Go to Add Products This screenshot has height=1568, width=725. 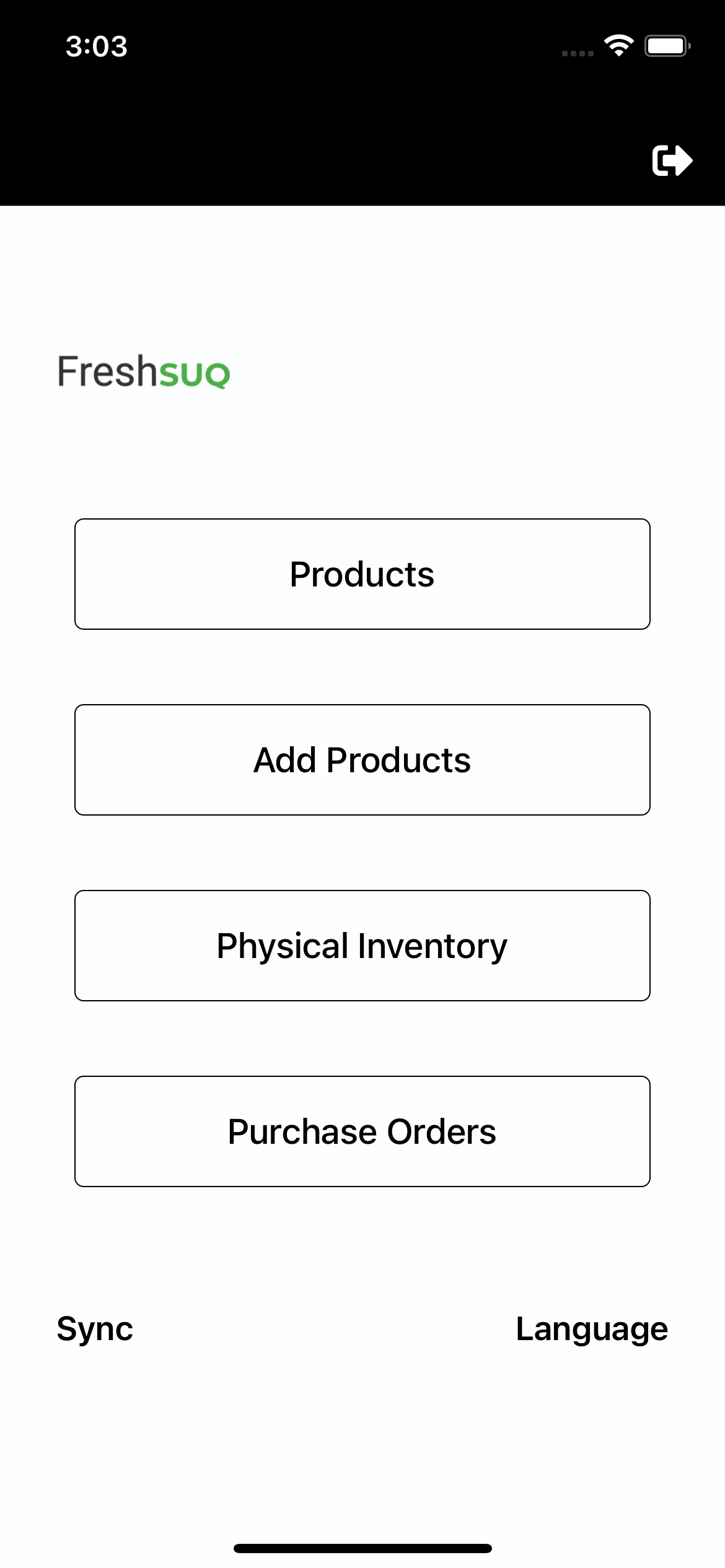click(362, 760)
